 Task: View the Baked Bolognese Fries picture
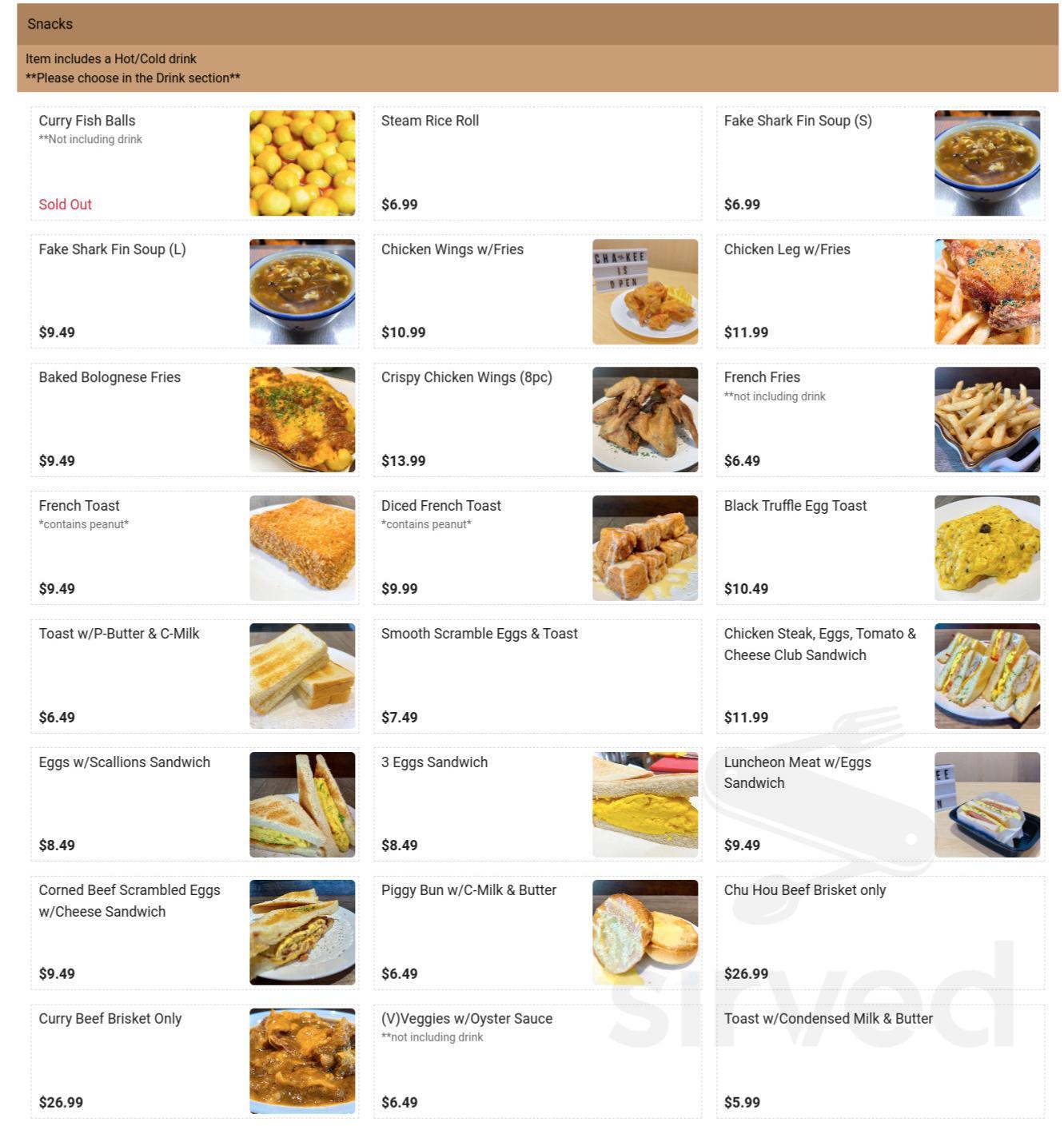point(303,419)
